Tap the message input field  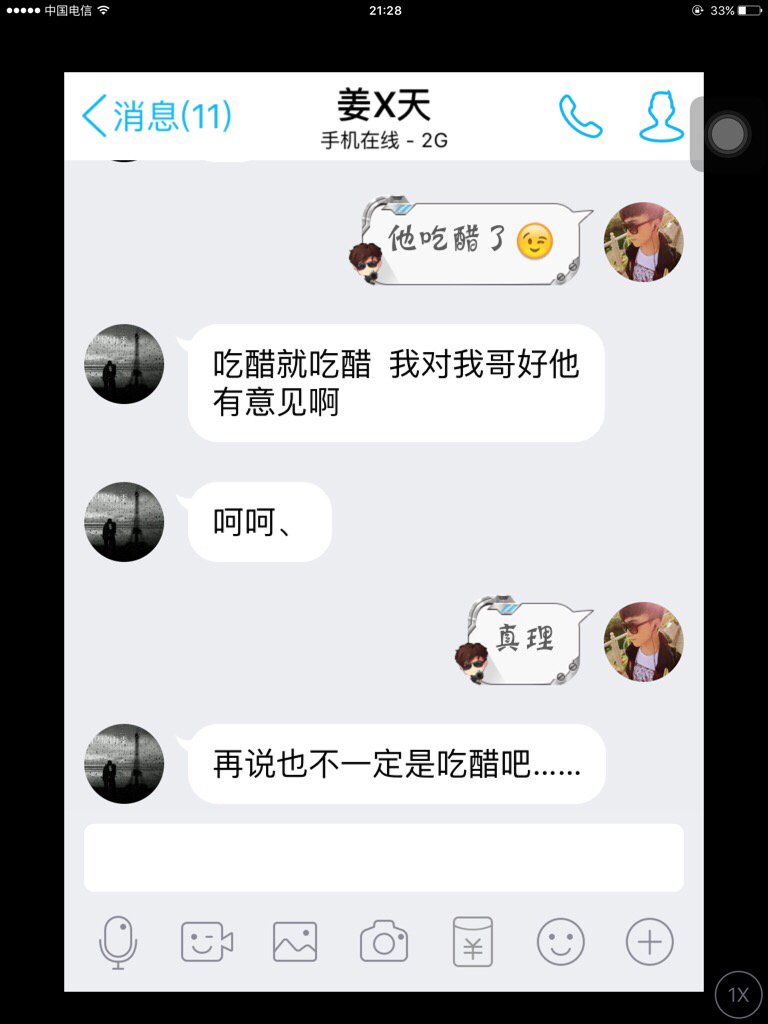[383, 858]
